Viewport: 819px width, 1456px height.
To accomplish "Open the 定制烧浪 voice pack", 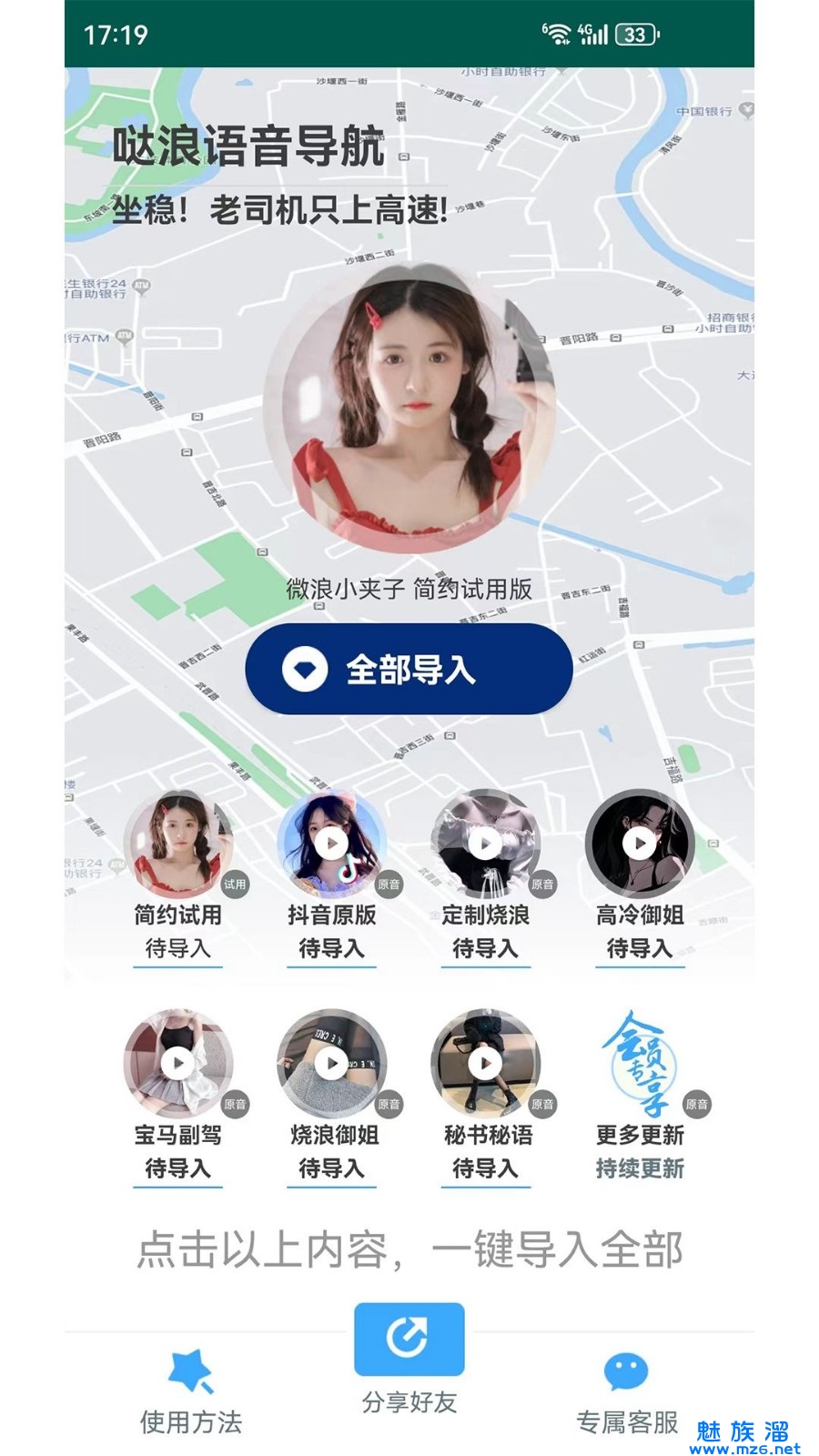I will [485, 844].
